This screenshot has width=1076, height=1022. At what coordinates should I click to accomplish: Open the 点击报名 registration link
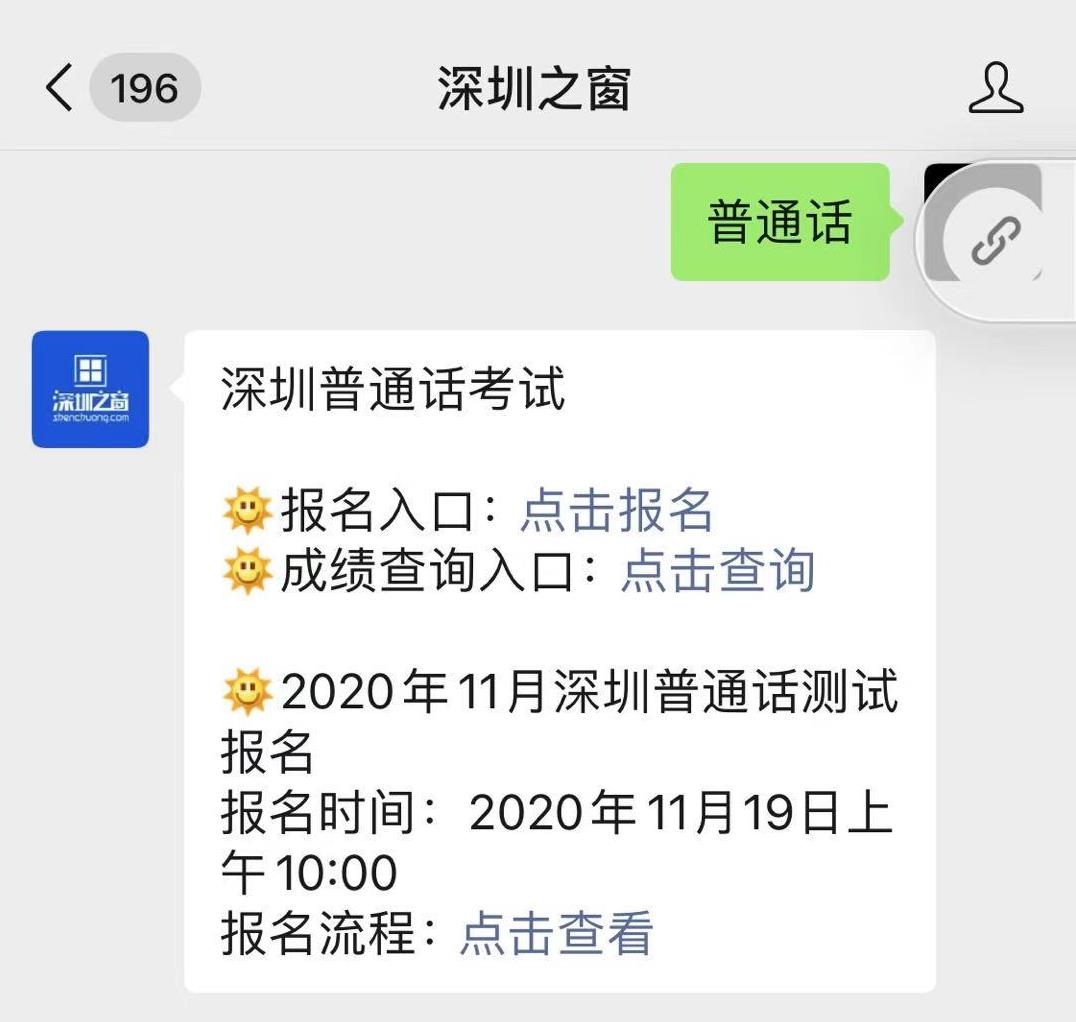616,511
